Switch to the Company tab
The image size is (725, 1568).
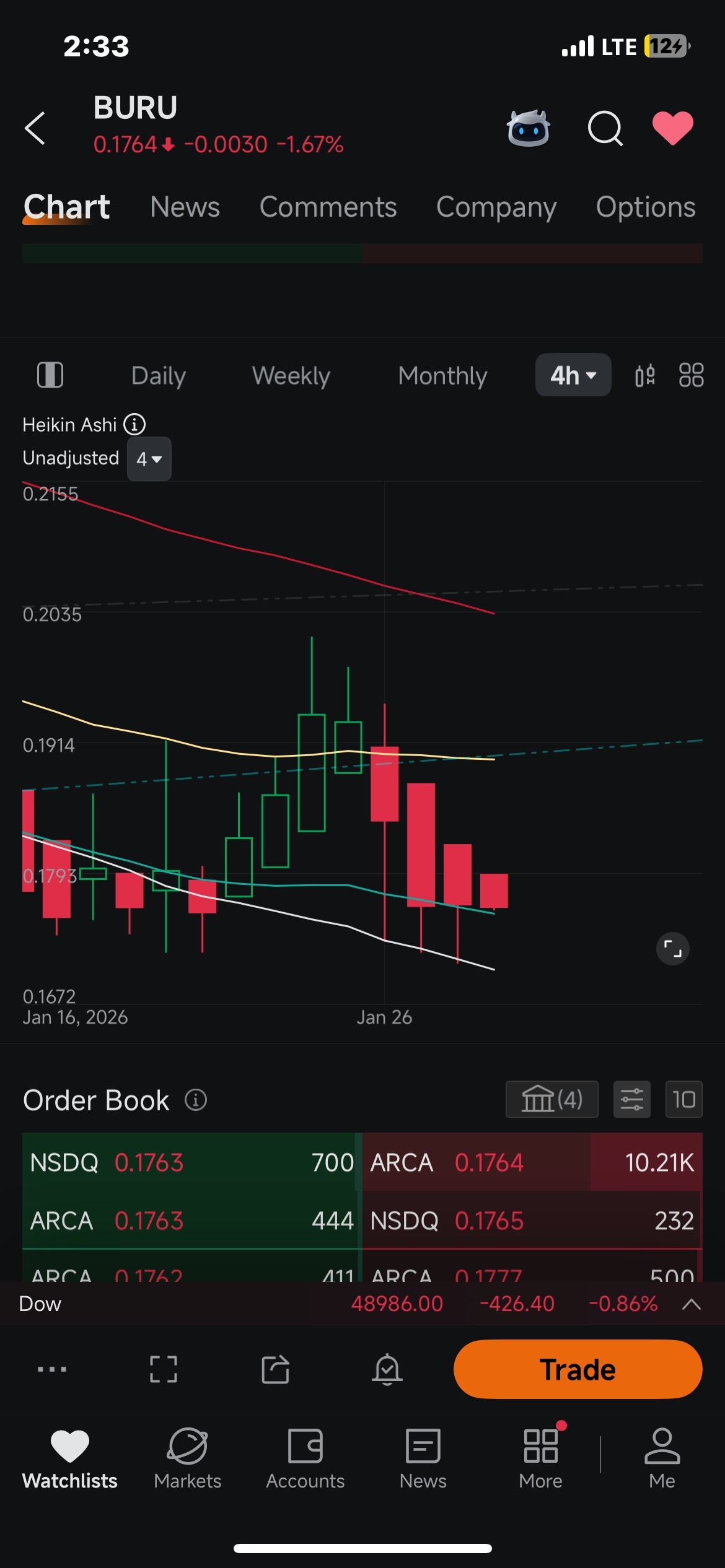(x=496, y=207)
